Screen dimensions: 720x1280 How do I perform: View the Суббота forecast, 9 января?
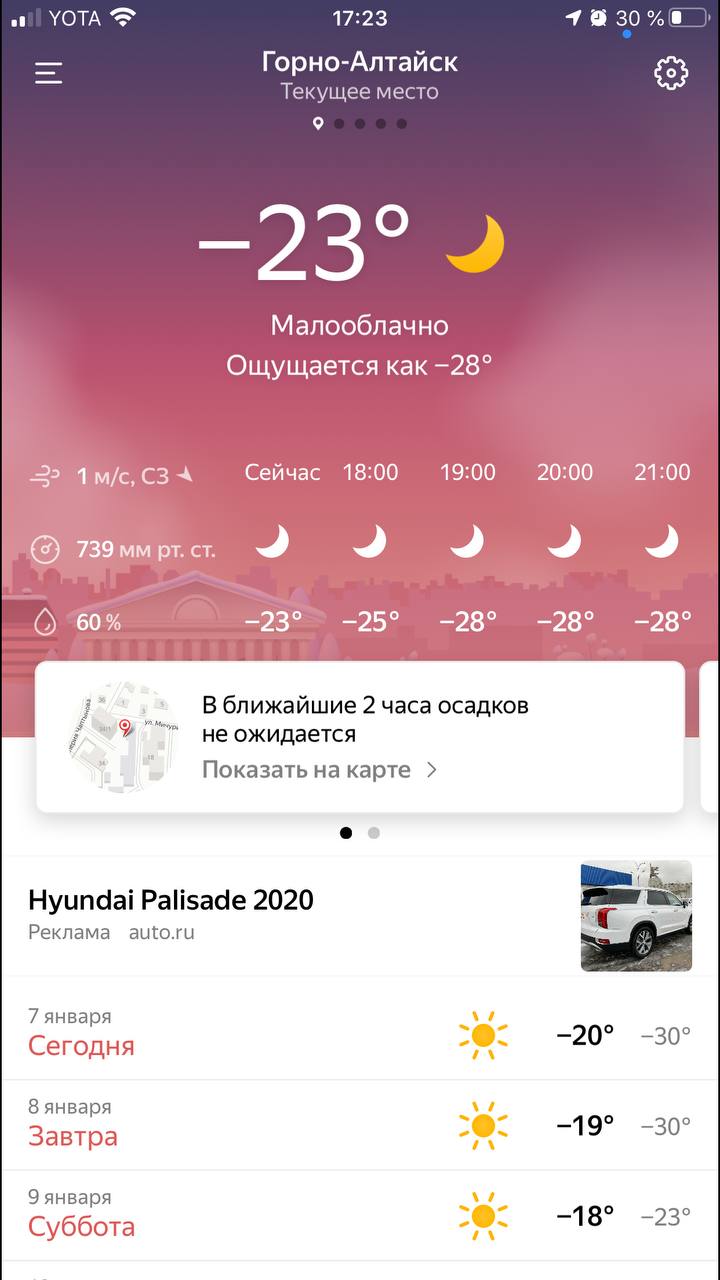pyautogui.click(x=360, y=1215)
